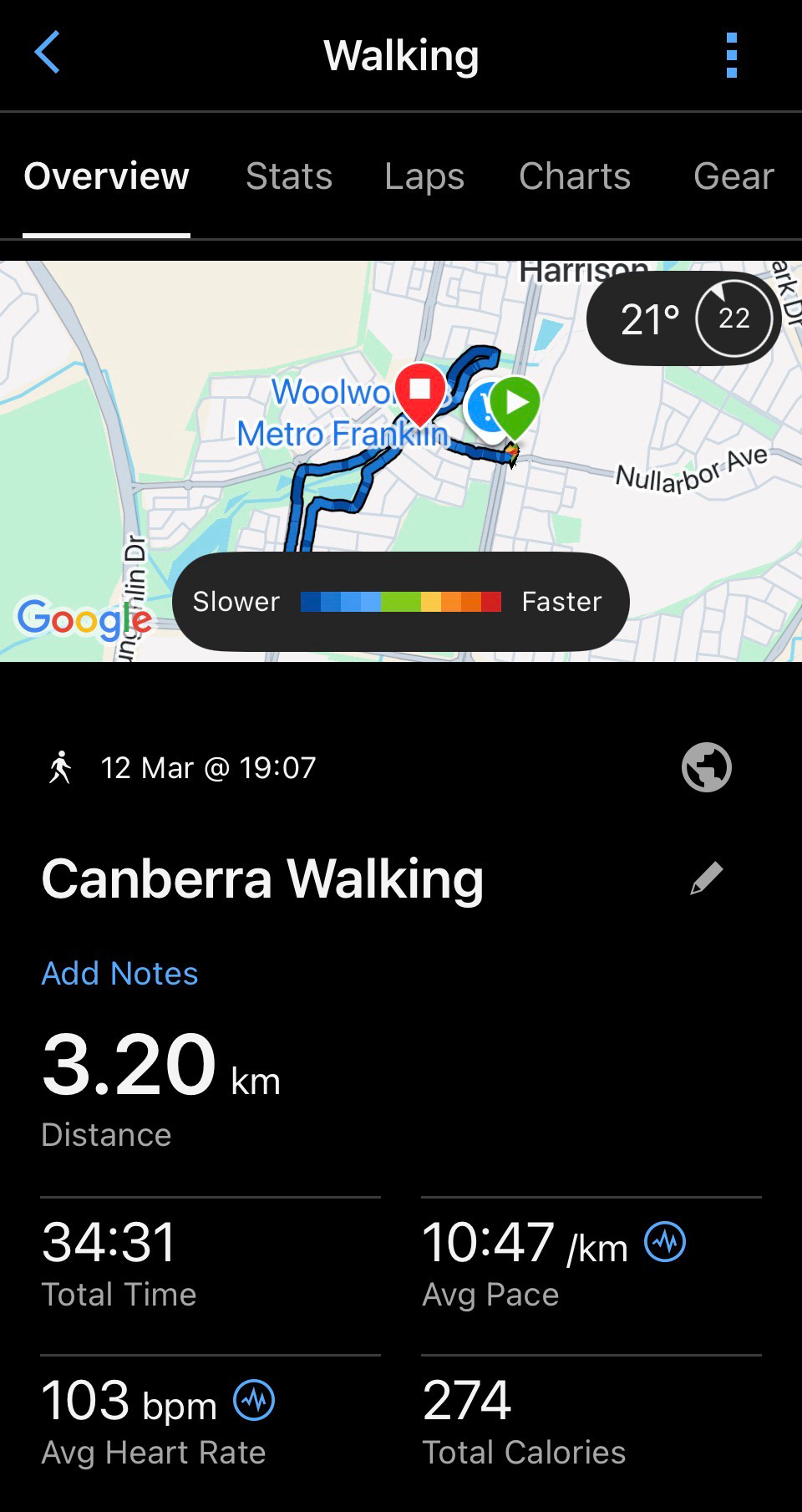
Task: Switch to the Stats tab
Action: [x=289, y=176]
